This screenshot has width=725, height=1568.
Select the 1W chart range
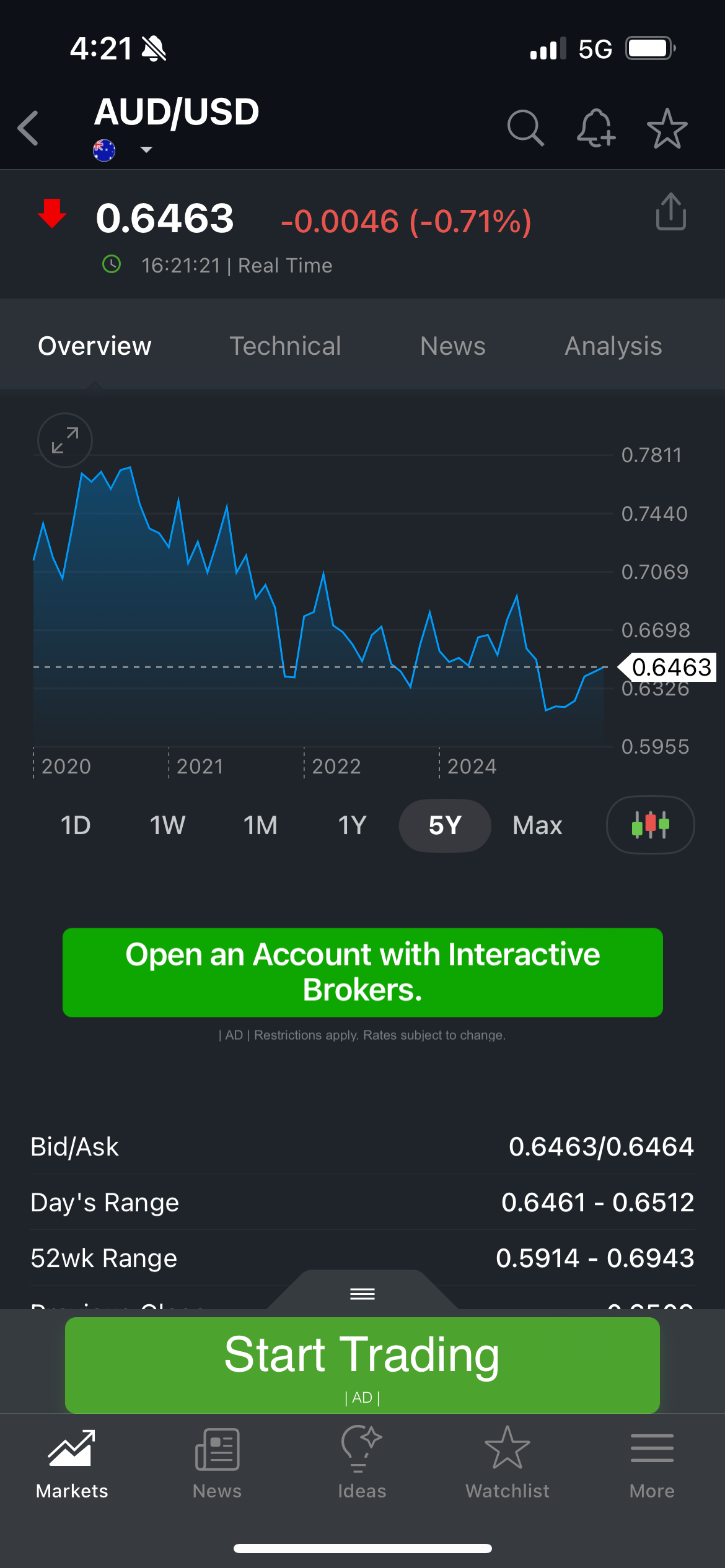pyautogui.click(x=167, y=825)
